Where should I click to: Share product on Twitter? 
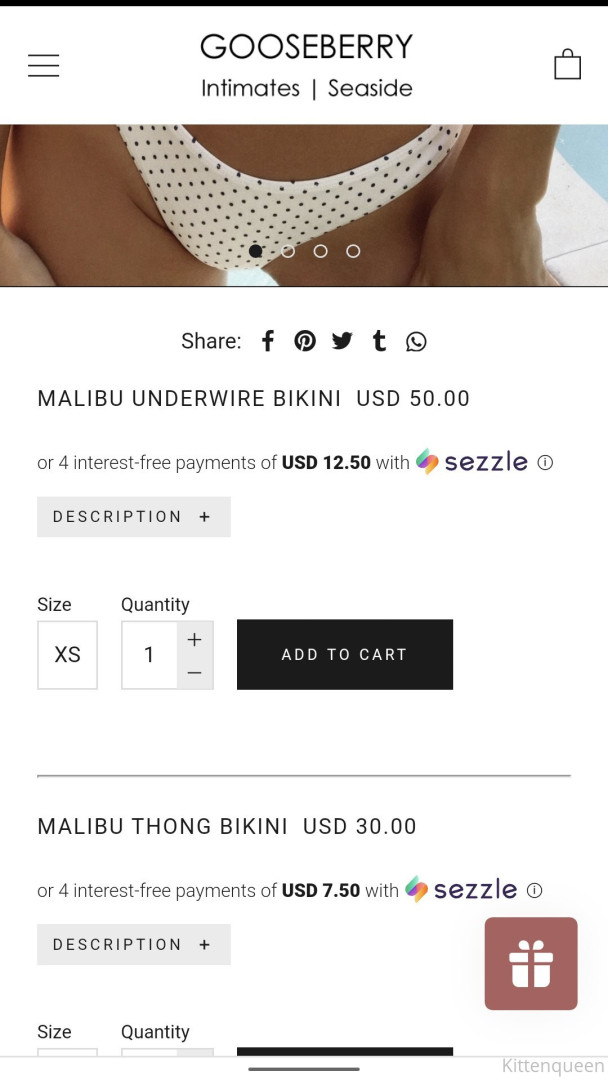click(342, 341)
